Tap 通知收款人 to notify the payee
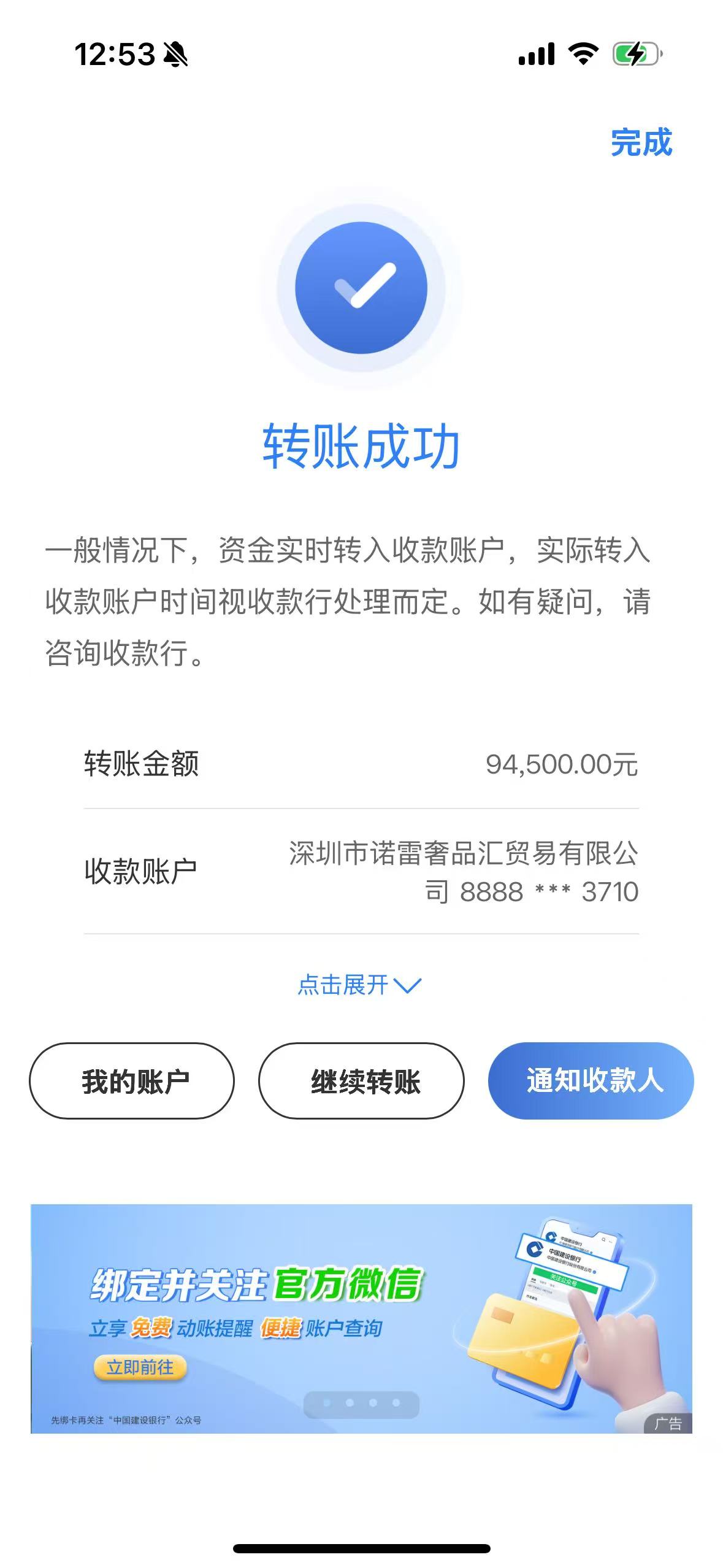The image size is (723, 1568). pyautogui.click(x=591, y=1081)
